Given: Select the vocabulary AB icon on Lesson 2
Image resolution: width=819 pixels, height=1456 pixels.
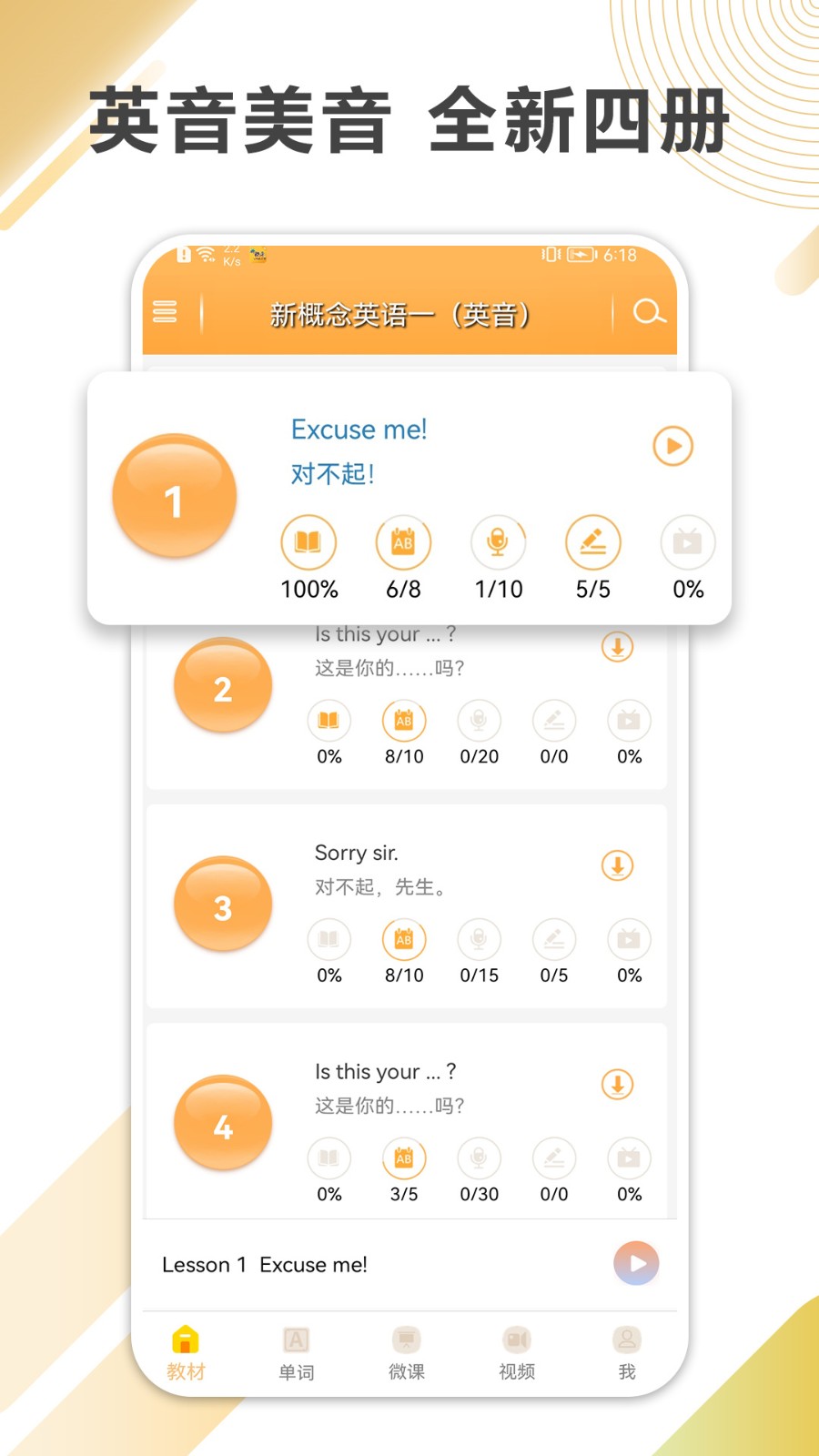Looking at the screenshot, I should coord(404,720).
